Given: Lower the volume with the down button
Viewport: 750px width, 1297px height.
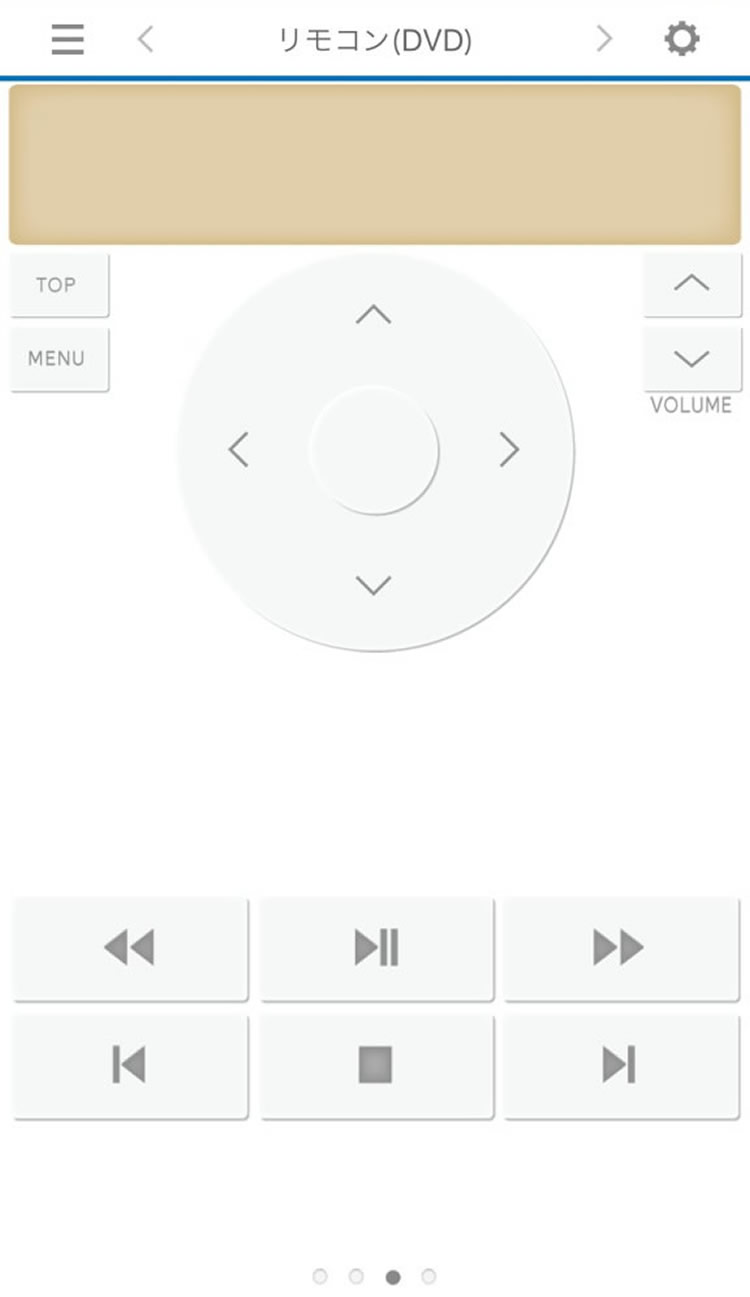Looking at the screenshot, I should [x=692, y=358].
